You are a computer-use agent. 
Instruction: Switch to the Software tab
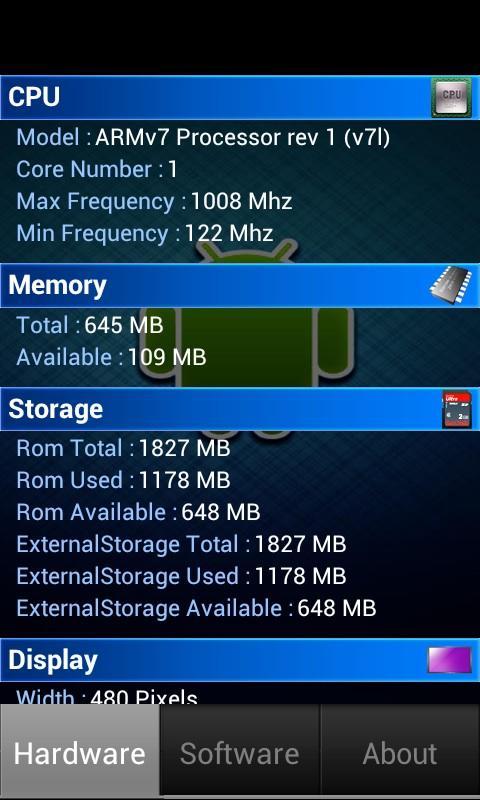[x=240, y=753]
